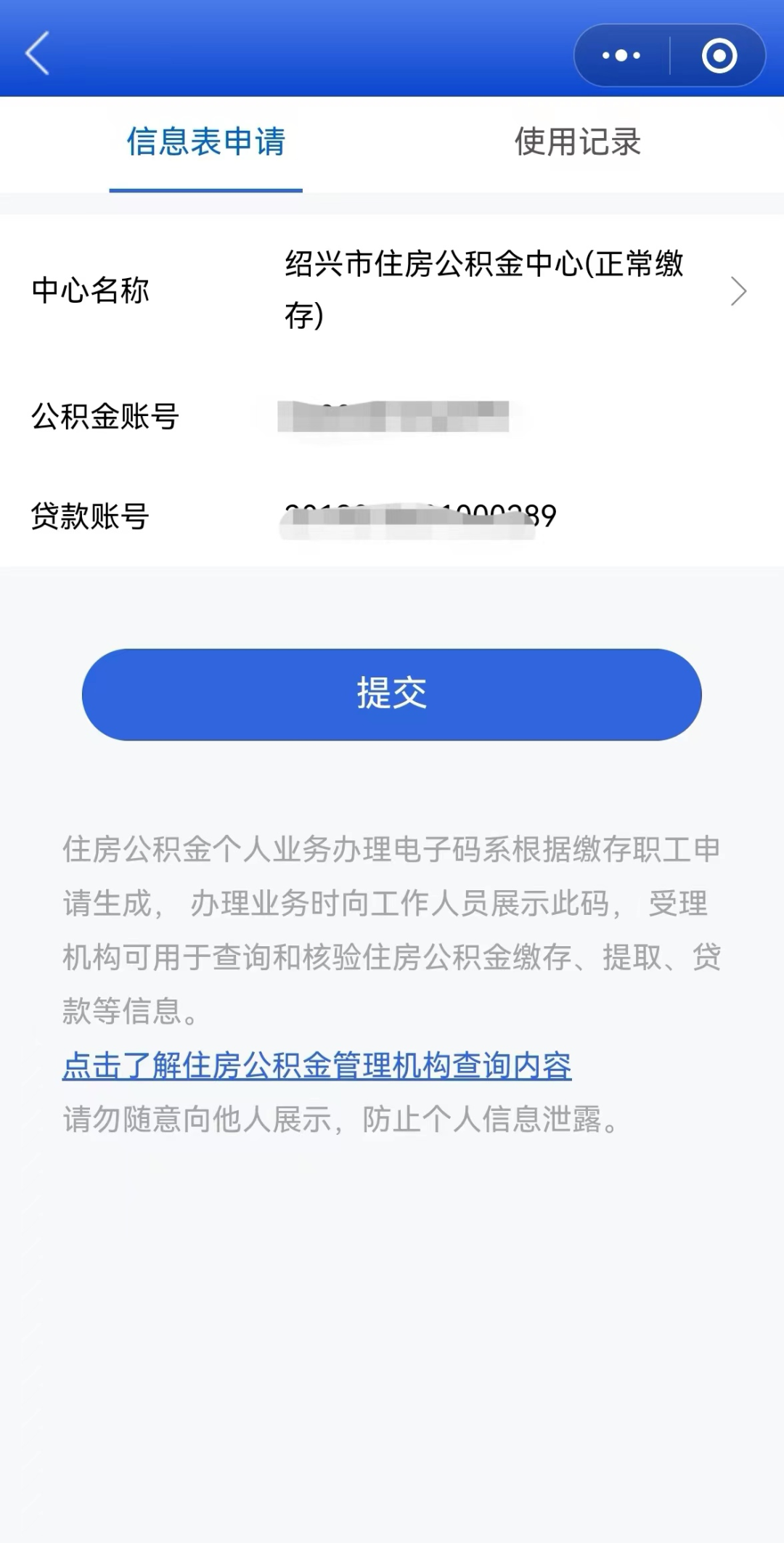784x1543 pixels.
Task: Tap the blue 提交 button
Action: pyautogui.click(x=392, y=694)
